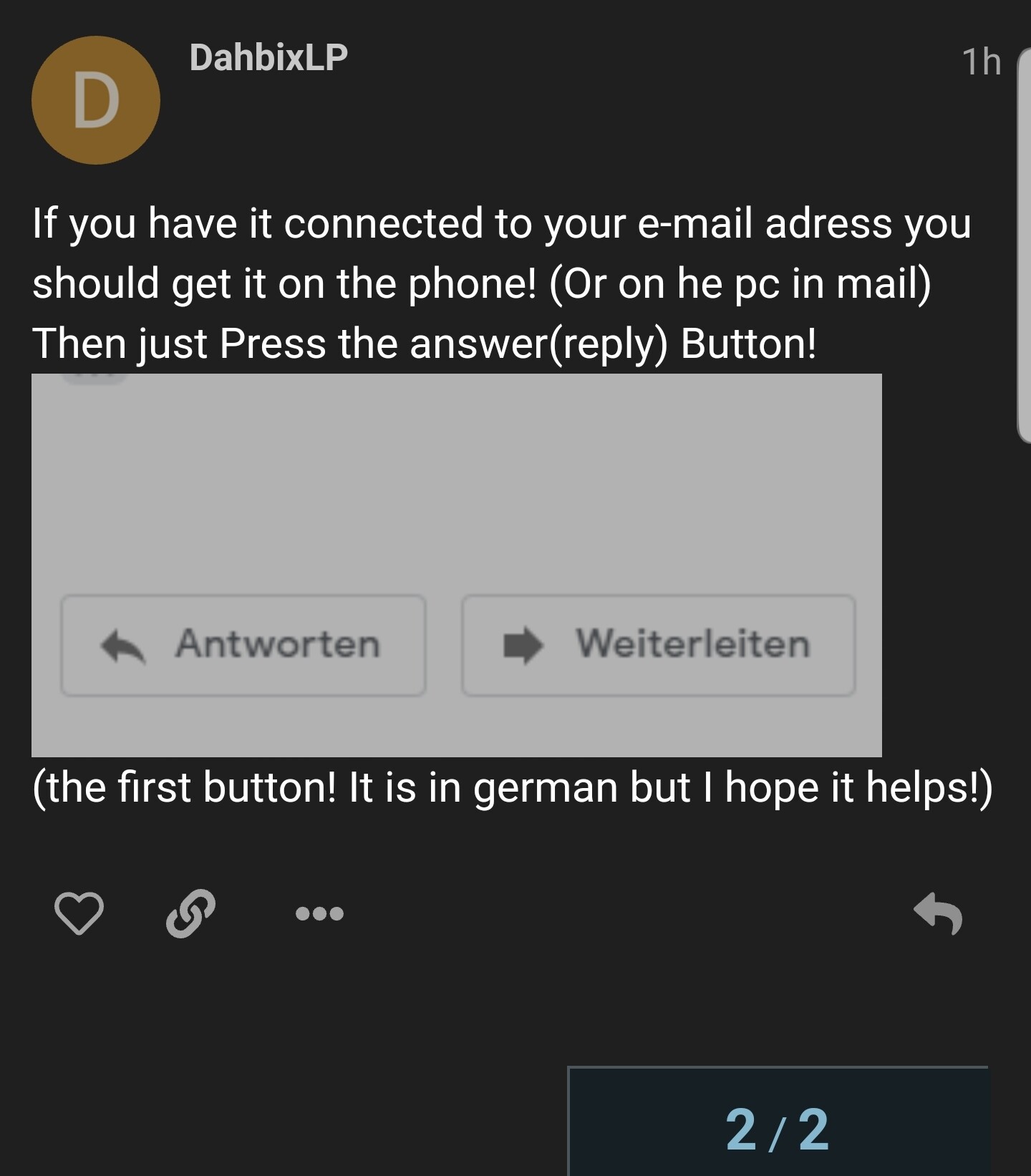Viewport: 1031px width, 1176px height.
Task: Like DahbixLP's post with the heart
Action: [x=79, y=913]
